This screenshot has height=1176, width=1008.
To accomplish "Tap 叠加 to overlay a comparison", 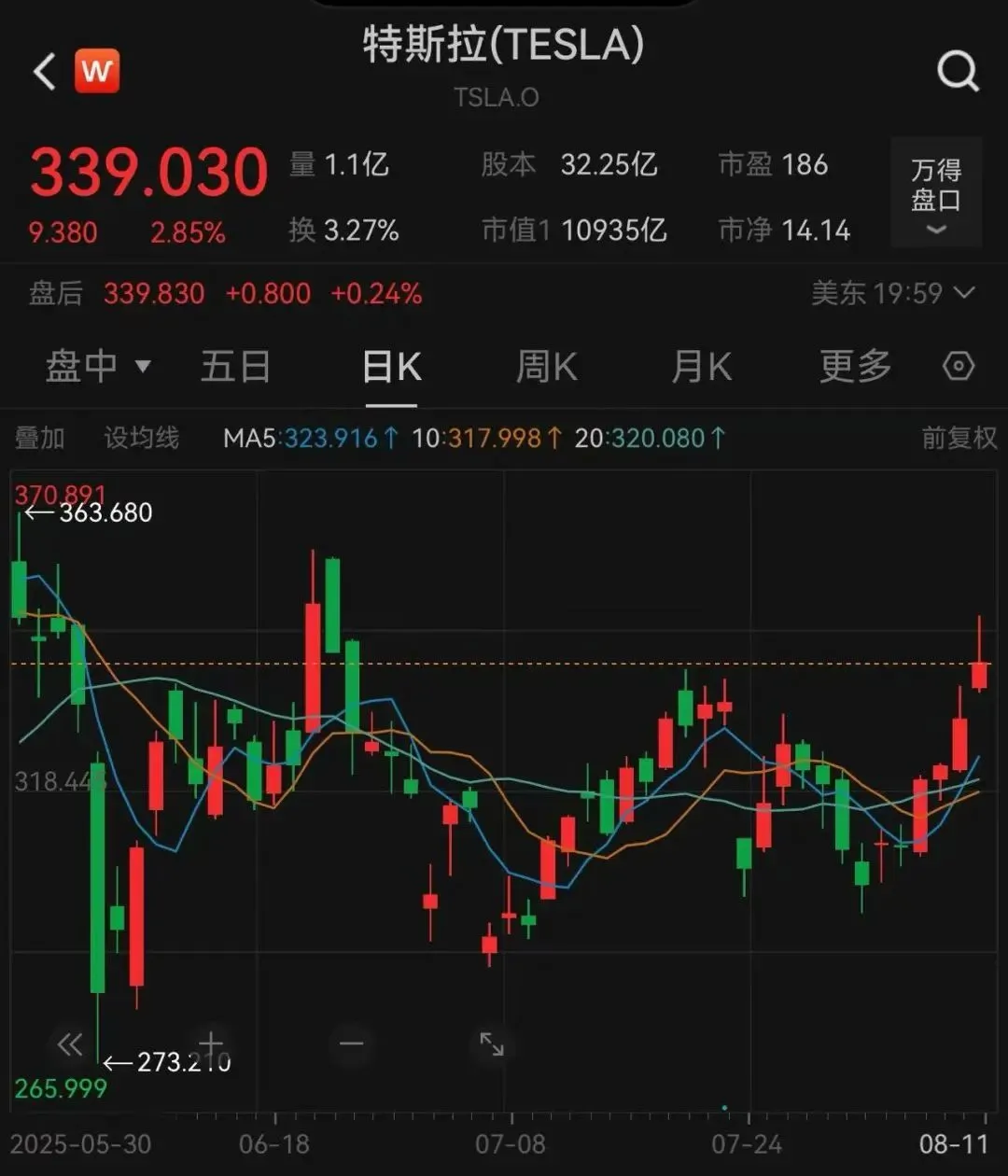I will coord(39,438).
